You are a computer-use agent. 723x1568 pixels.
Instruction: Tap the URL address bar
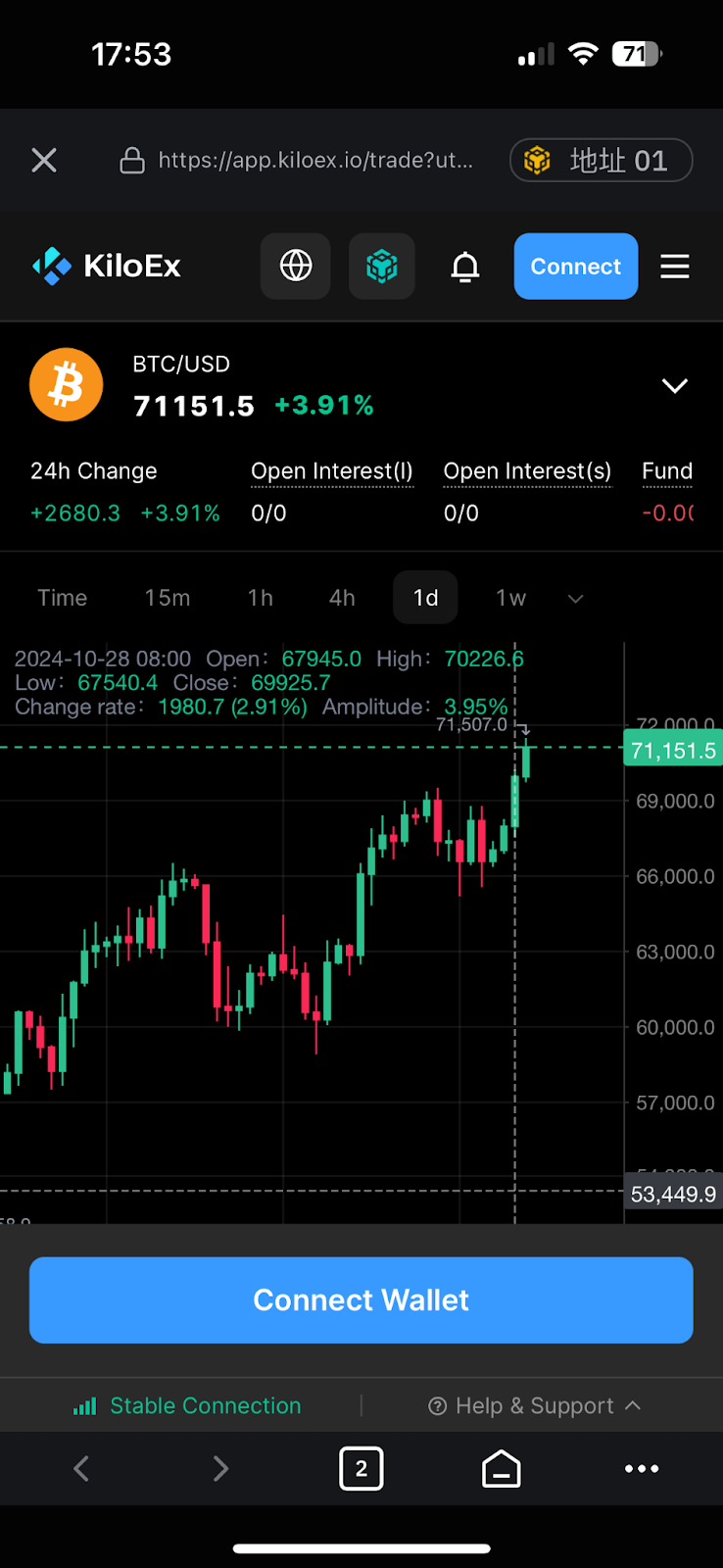click(297, 160)
